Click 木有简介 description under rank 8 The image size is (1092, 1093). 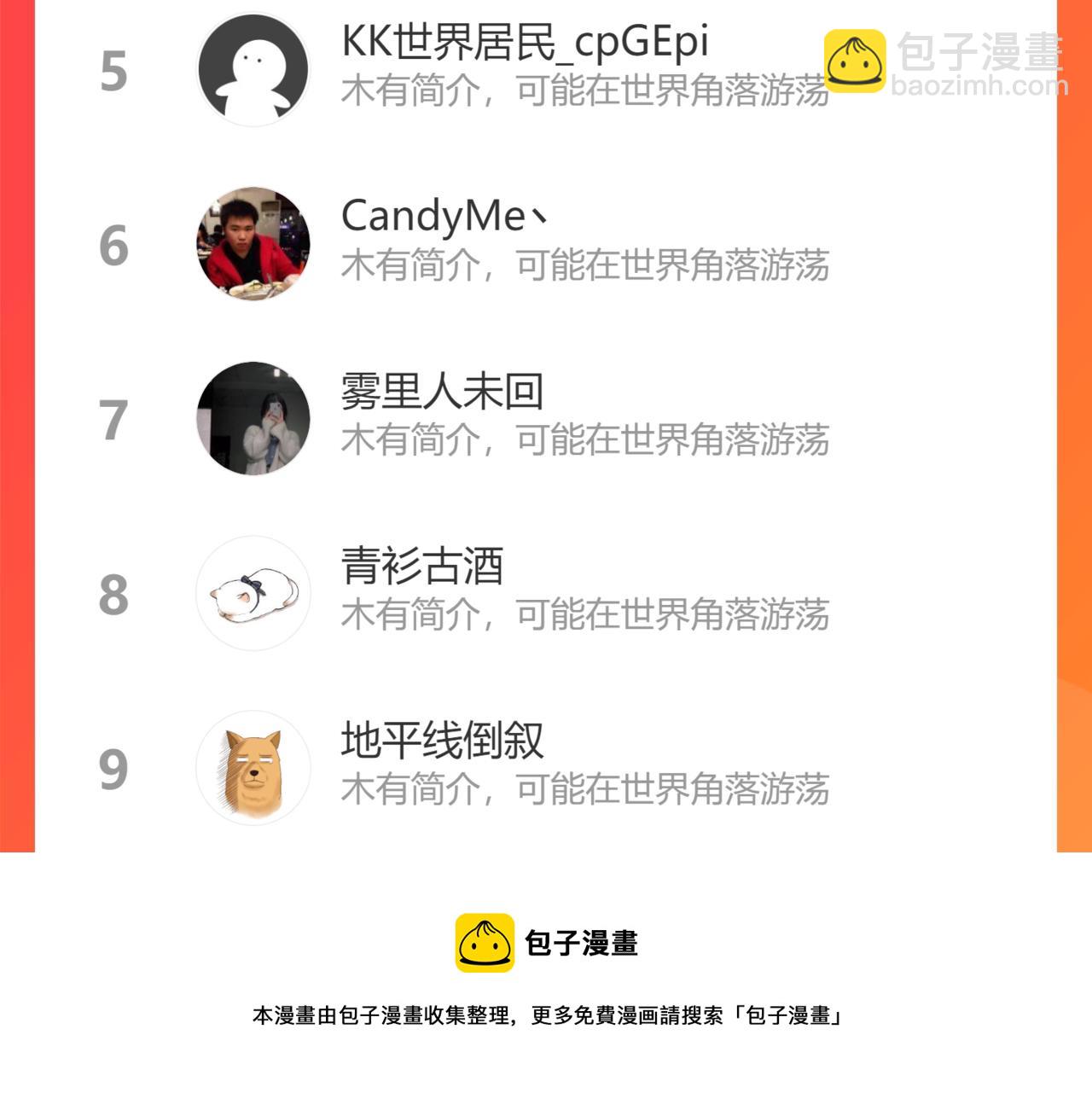(x=587, y=613)
